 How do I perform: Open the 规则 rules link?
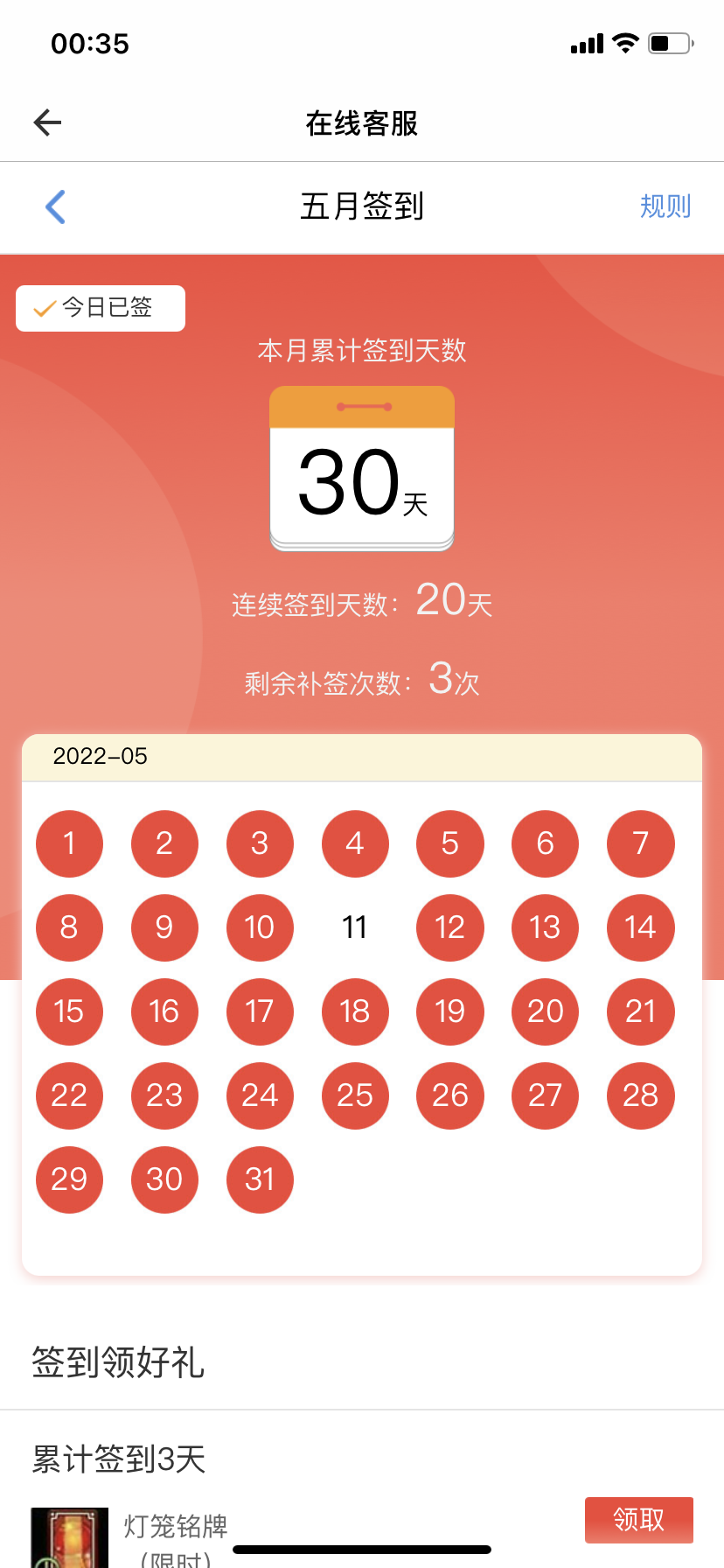click(x=665, y=206)
